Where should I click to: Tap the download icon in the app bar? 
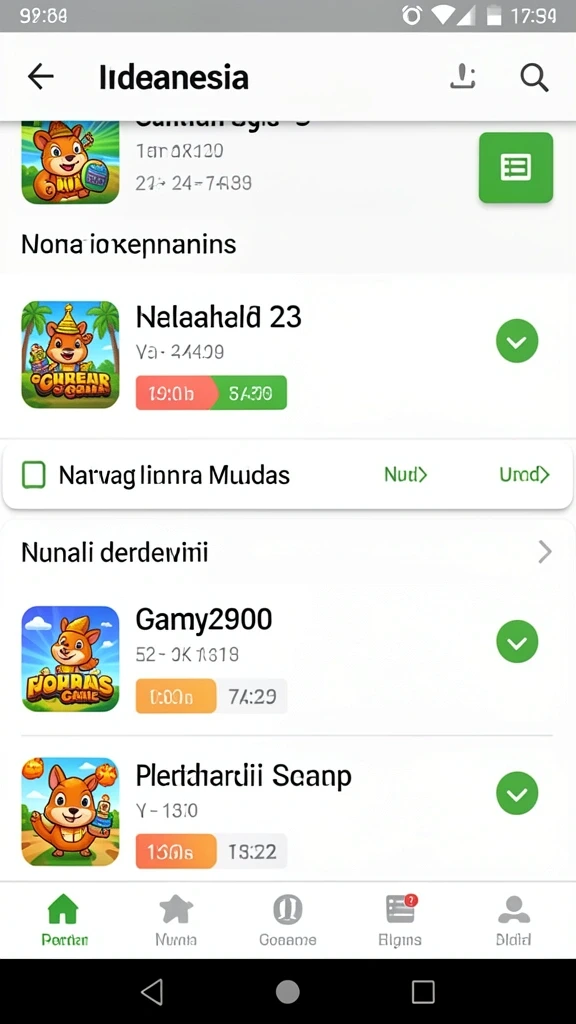(462, 77)
